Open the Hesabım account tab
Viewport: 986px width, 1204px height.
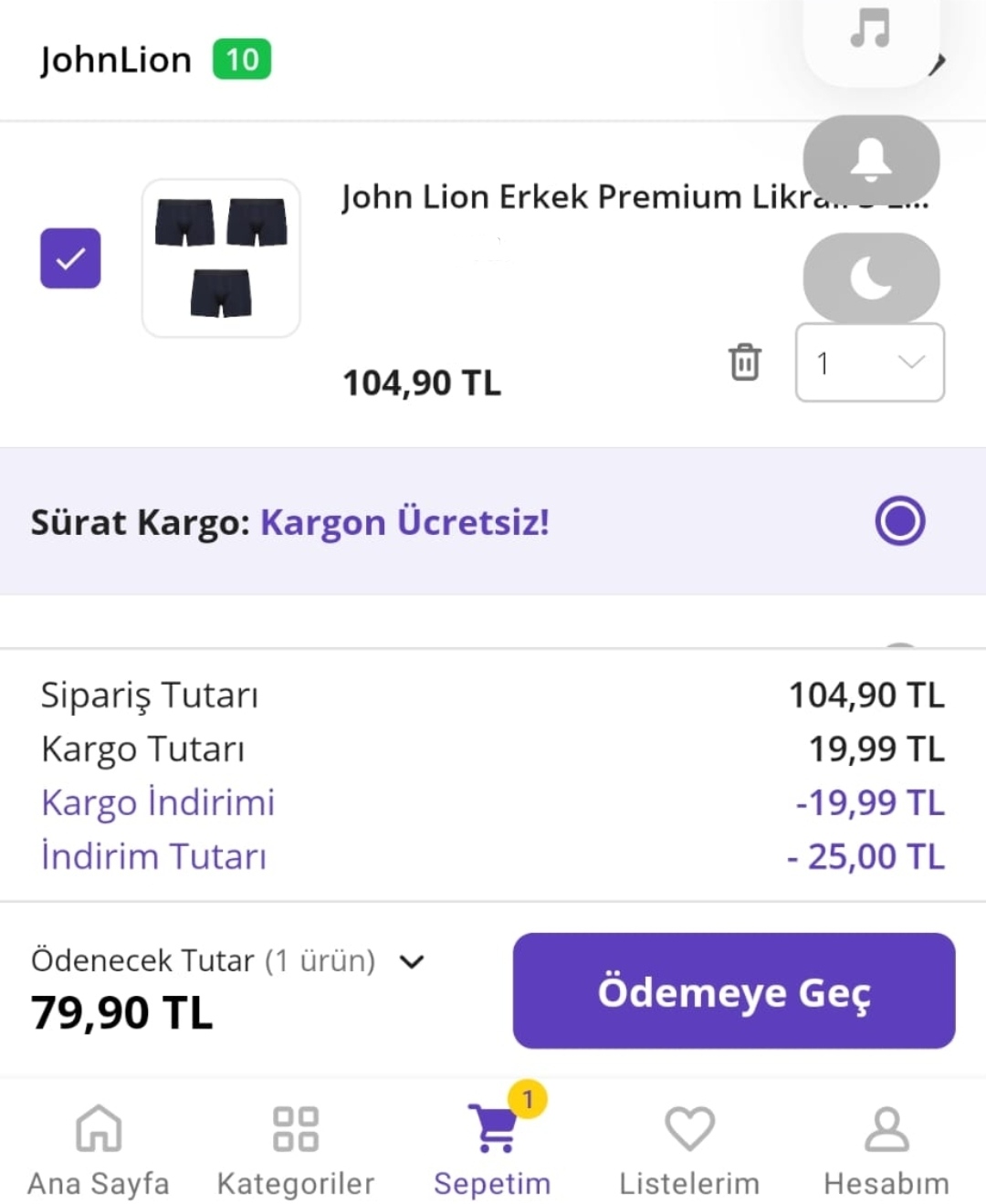886,1150
